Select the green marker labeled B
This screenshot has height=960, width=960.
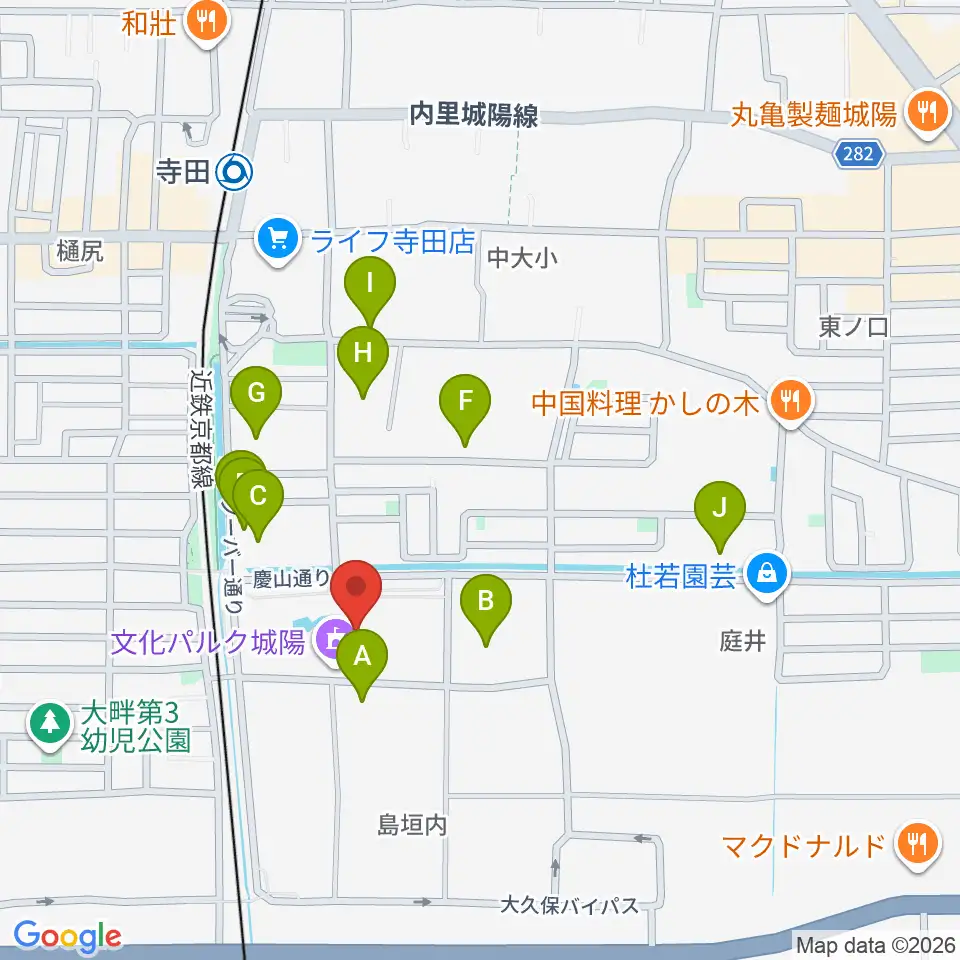[x=486, y=602]
